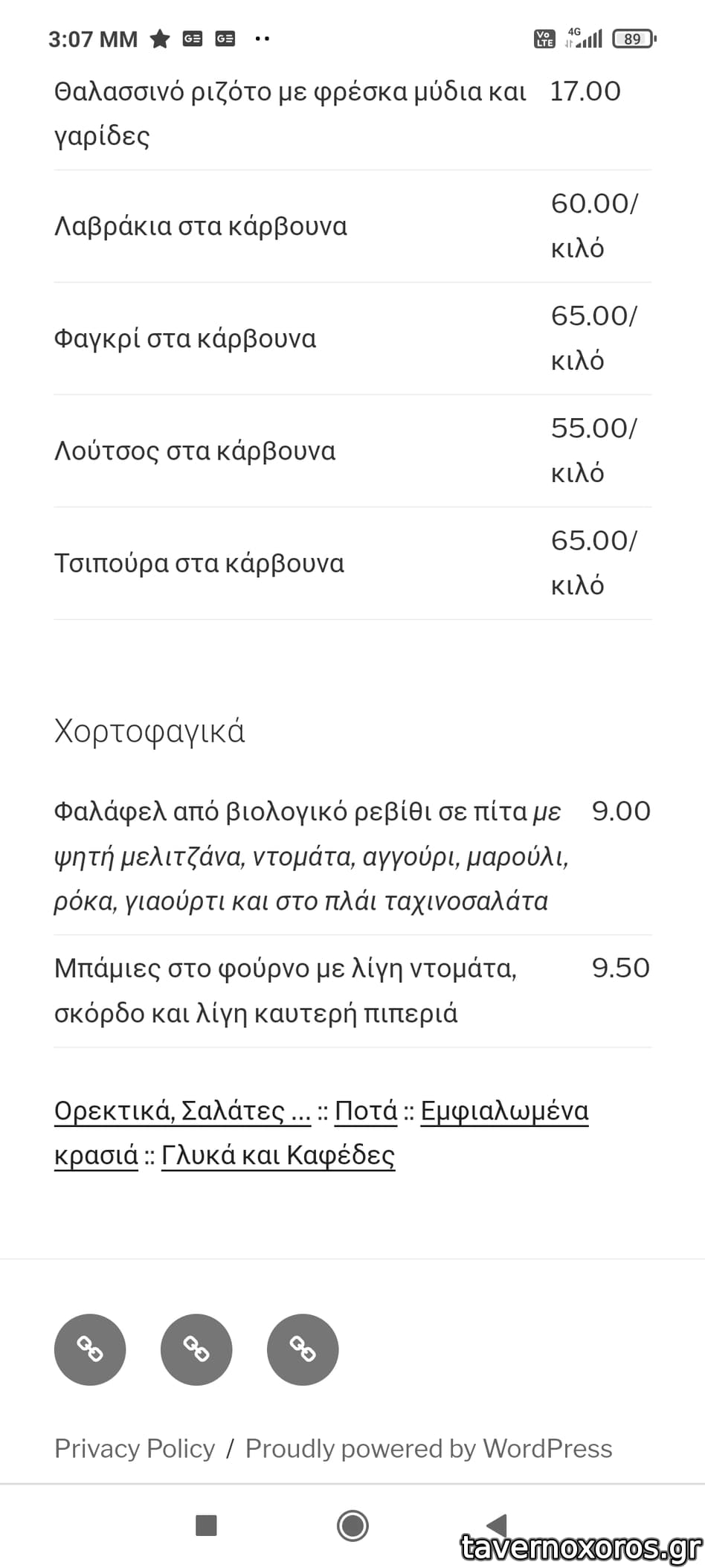
Task: Show recent apps with the square button
Action: point(206,1526)
